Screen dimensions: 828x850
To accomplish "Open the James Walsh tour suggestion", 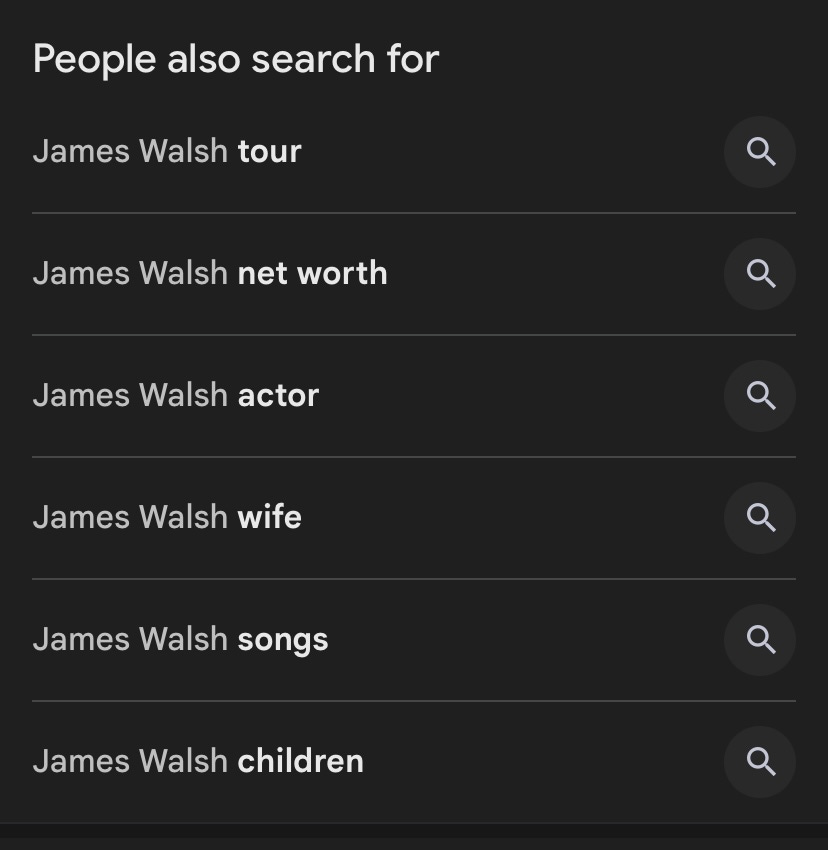I will [x=167, y=152].
